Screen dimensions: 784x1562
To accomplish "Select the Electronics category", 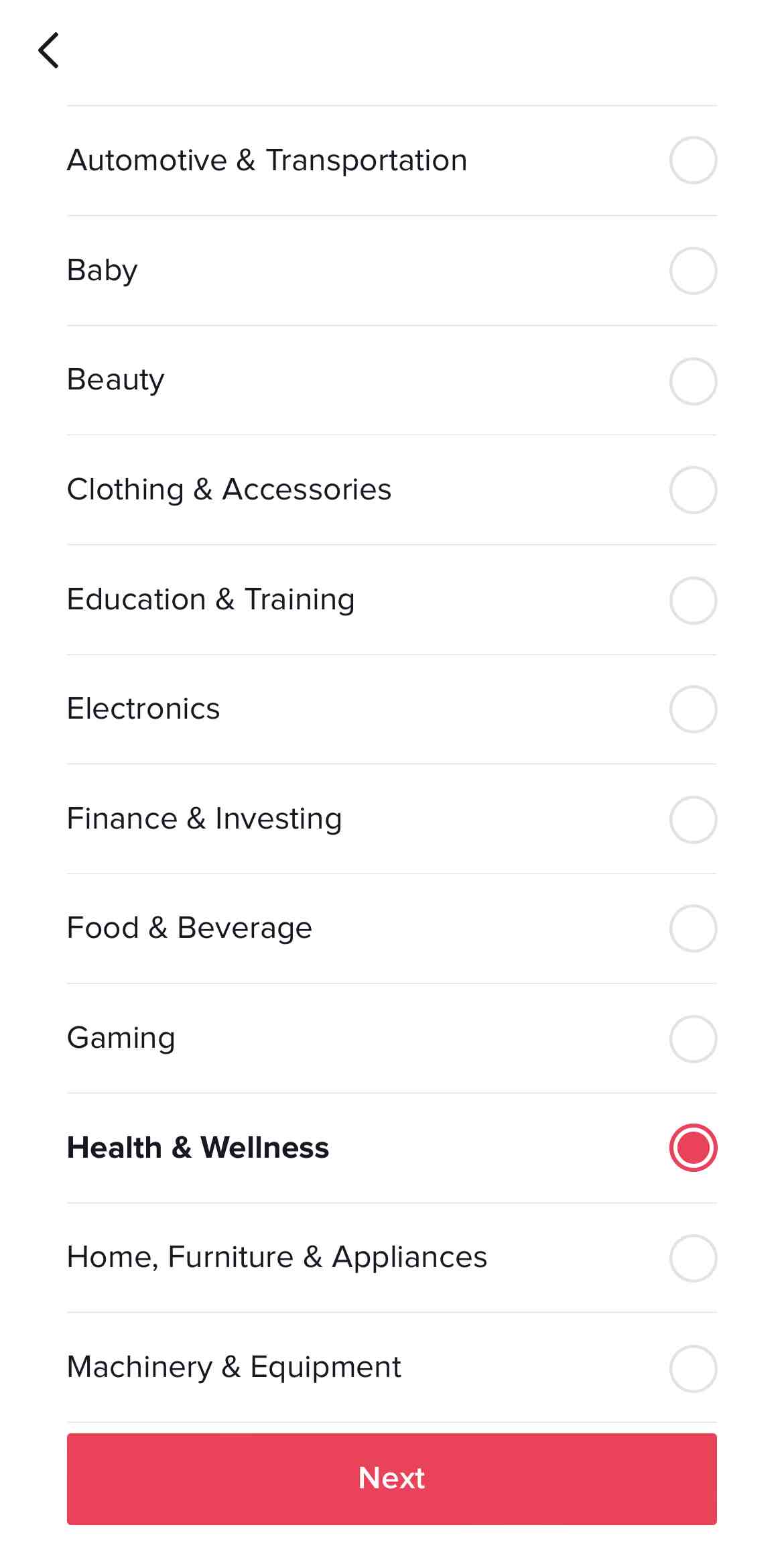I will (x=392, y=709).
